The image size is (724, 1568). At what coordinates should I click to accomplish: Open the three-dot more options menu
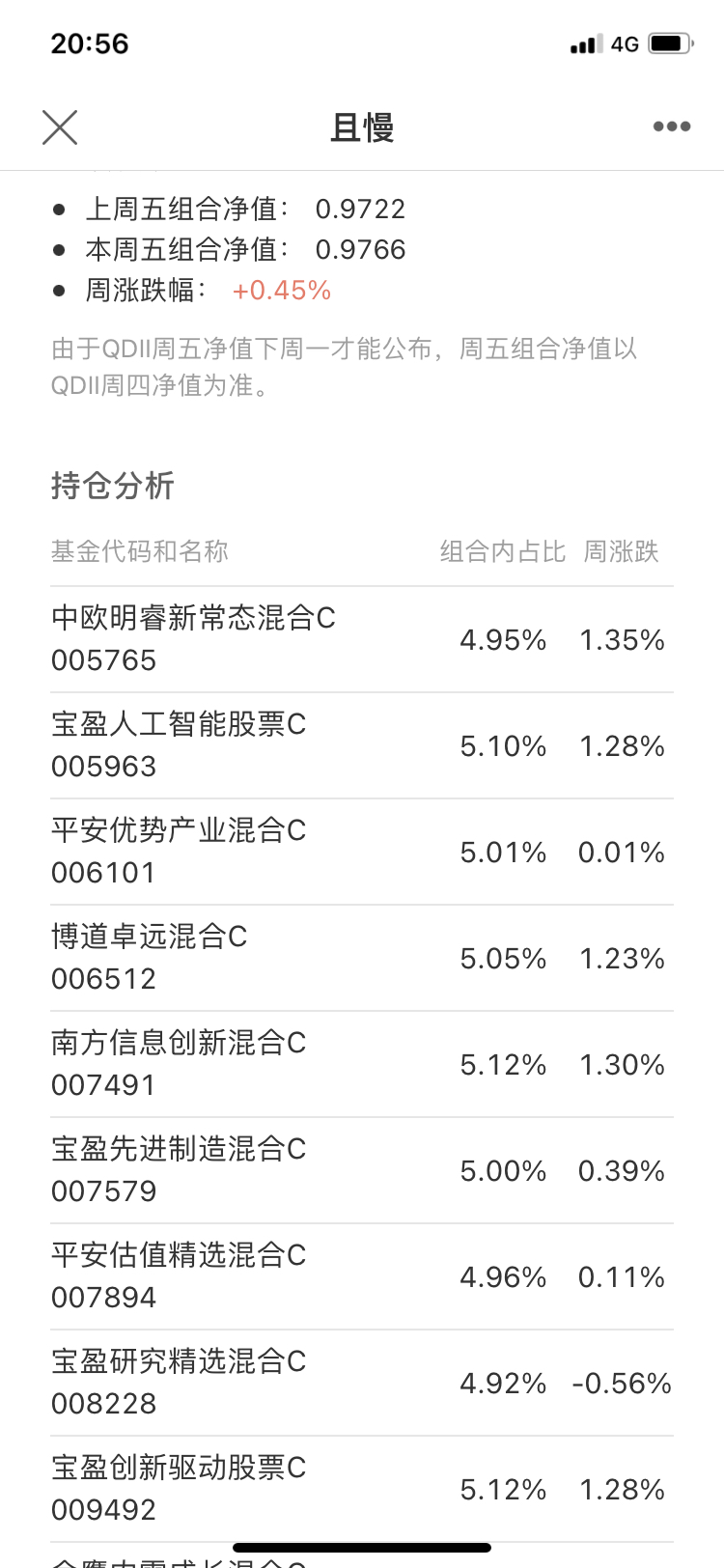pos(671,126)
